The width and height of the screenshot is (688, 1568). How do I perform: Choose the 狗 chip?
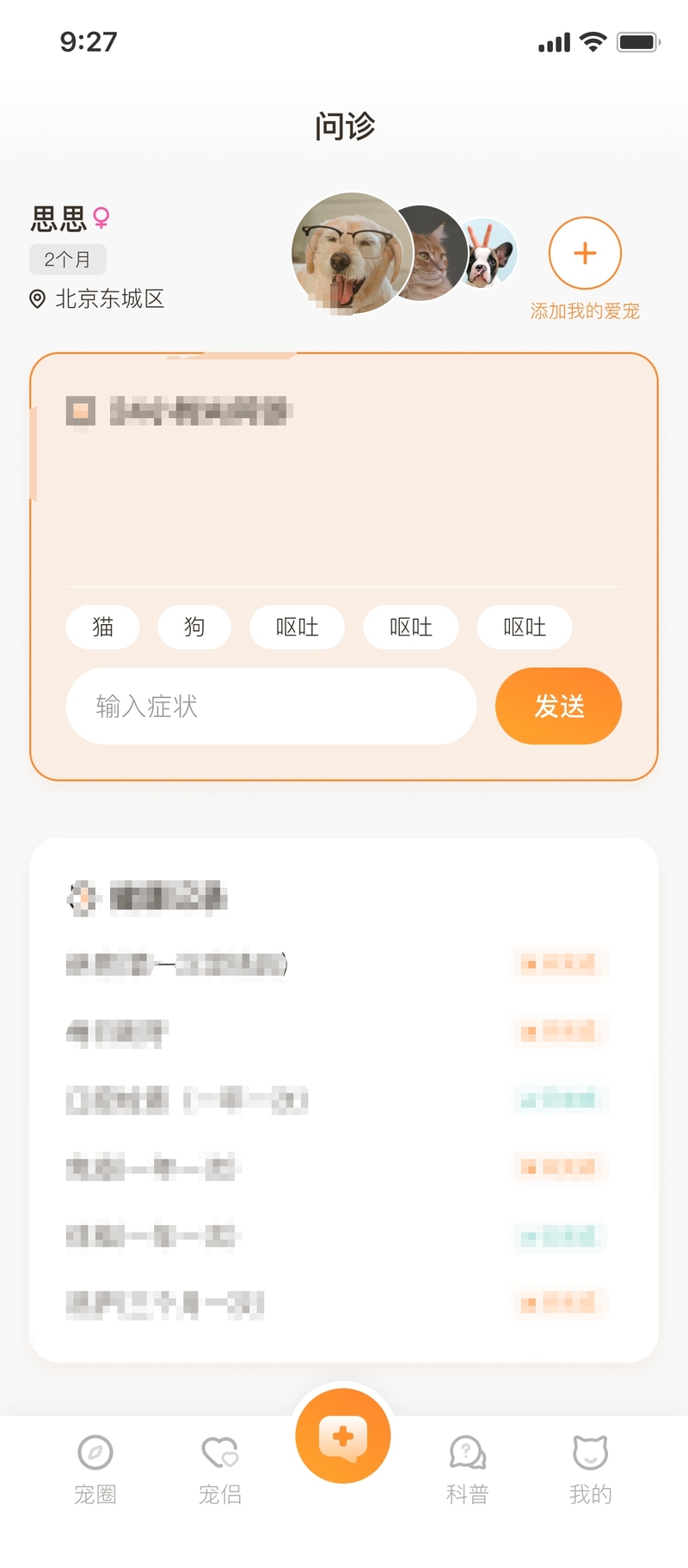tap(194, 627)
